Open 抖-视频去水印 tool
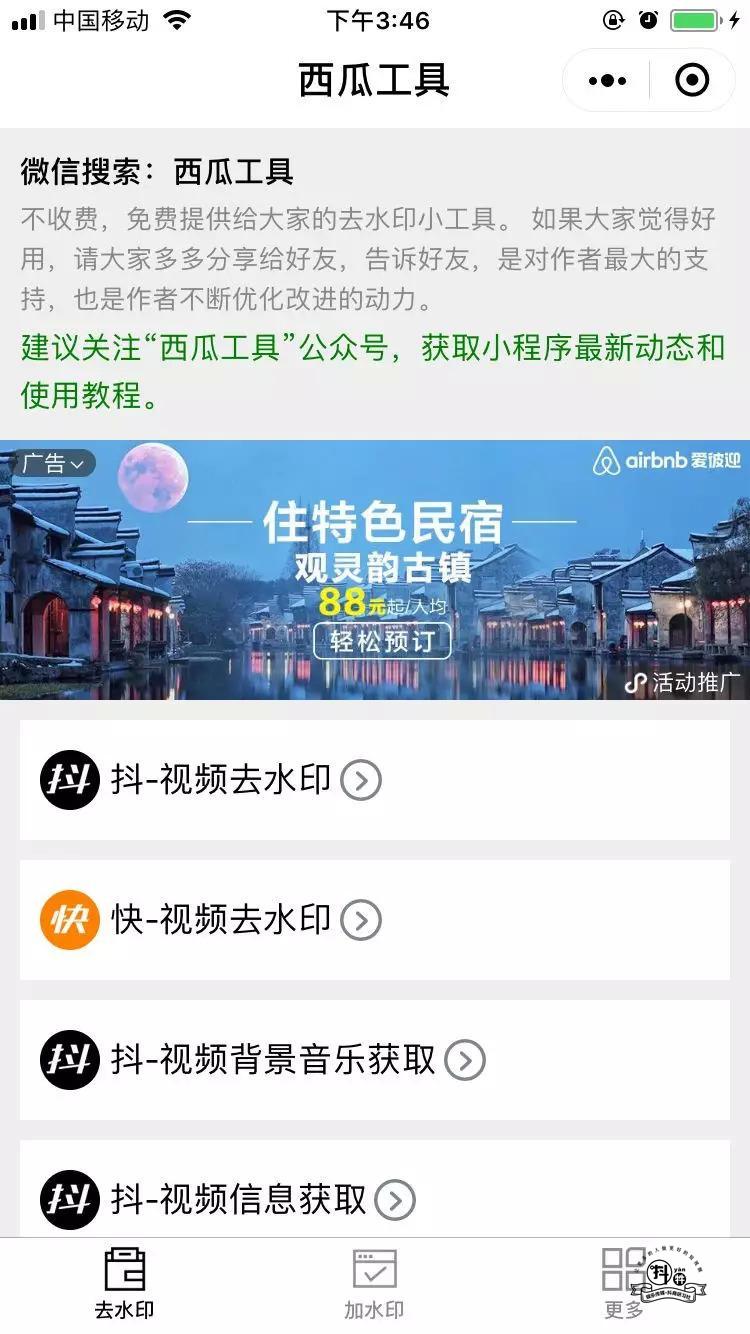Screen dimensions: 750x1334 click(x=375, y=780)
